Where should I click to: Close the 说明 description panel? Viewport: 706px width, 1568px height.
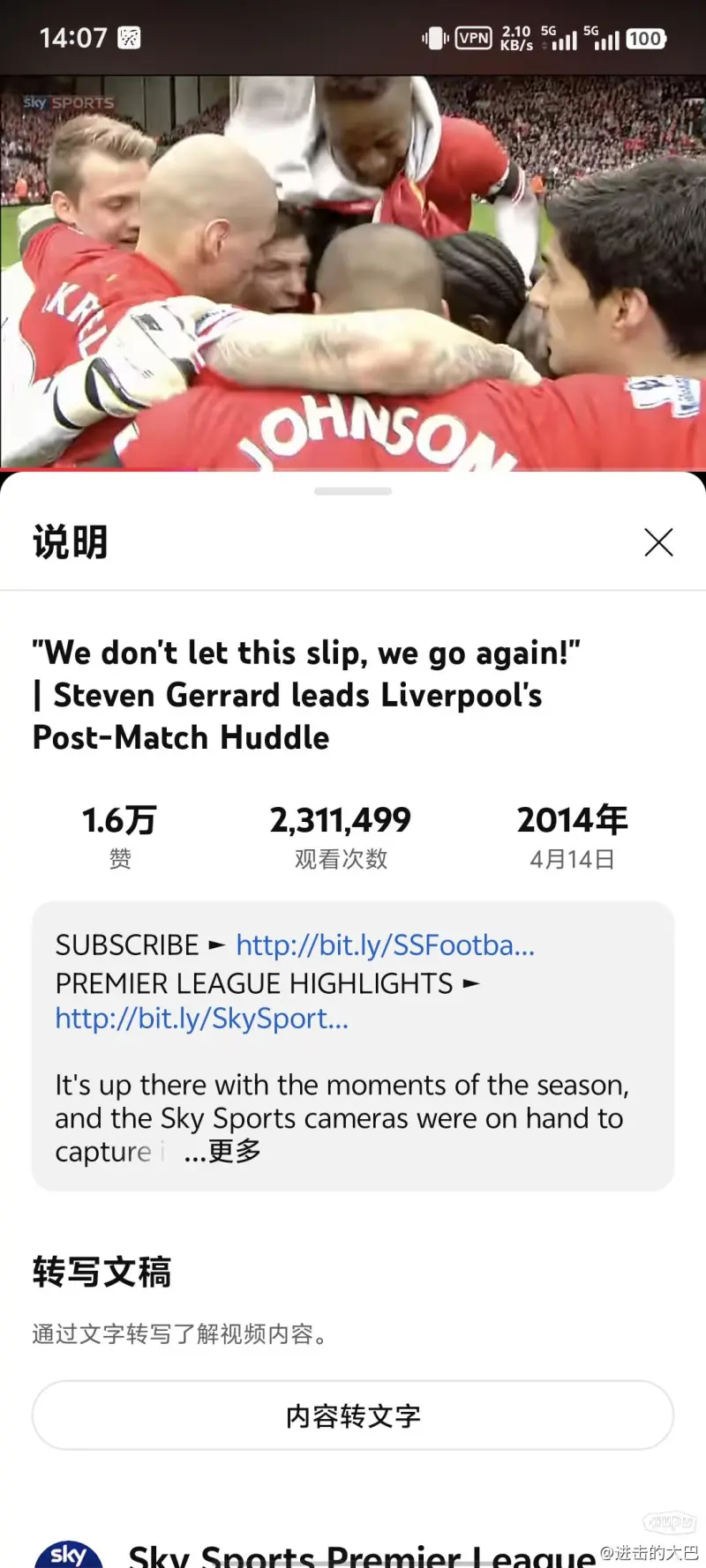pos(658,542)
